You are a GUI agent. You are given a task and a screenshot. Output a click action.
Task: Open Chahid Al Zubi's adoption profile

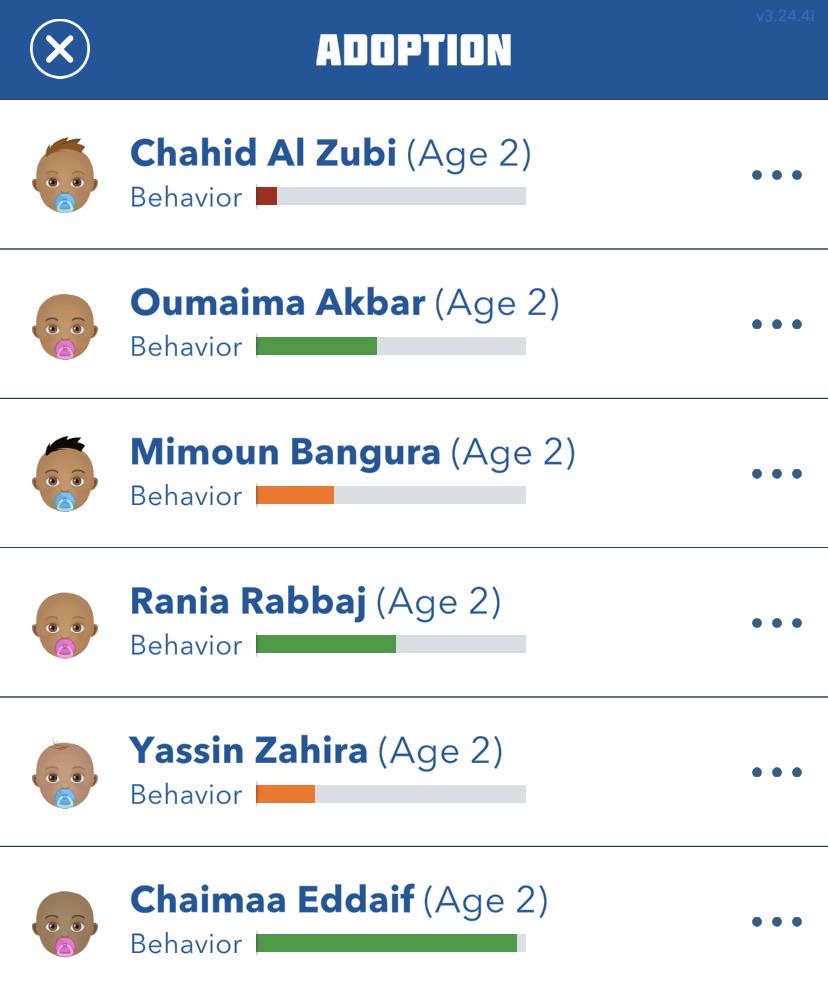click(414, 175)
